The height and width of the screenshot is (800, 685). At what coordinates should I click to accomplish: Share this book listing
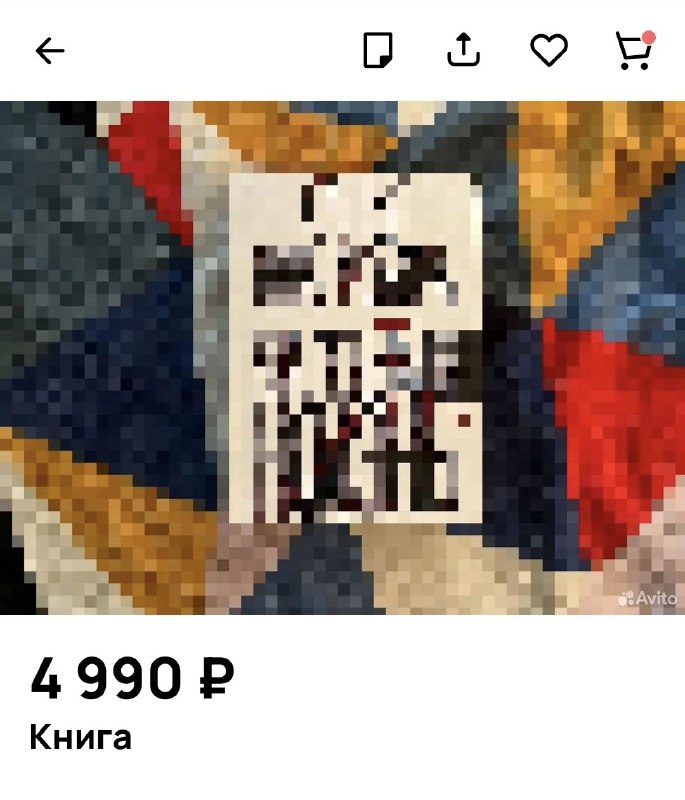pos(464,50)
